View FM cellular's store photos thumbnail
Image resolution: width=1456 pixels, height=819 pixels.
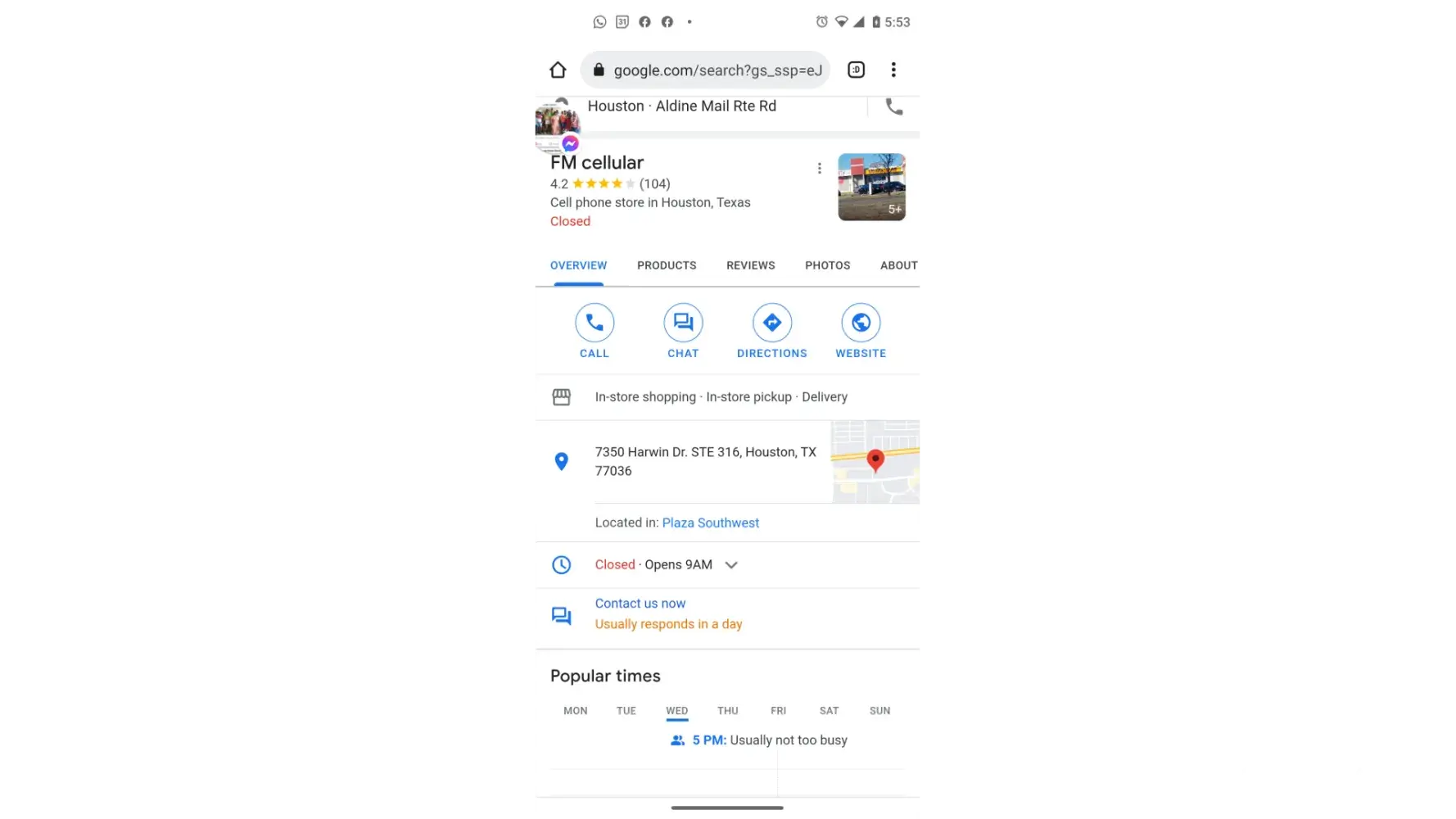871,187
